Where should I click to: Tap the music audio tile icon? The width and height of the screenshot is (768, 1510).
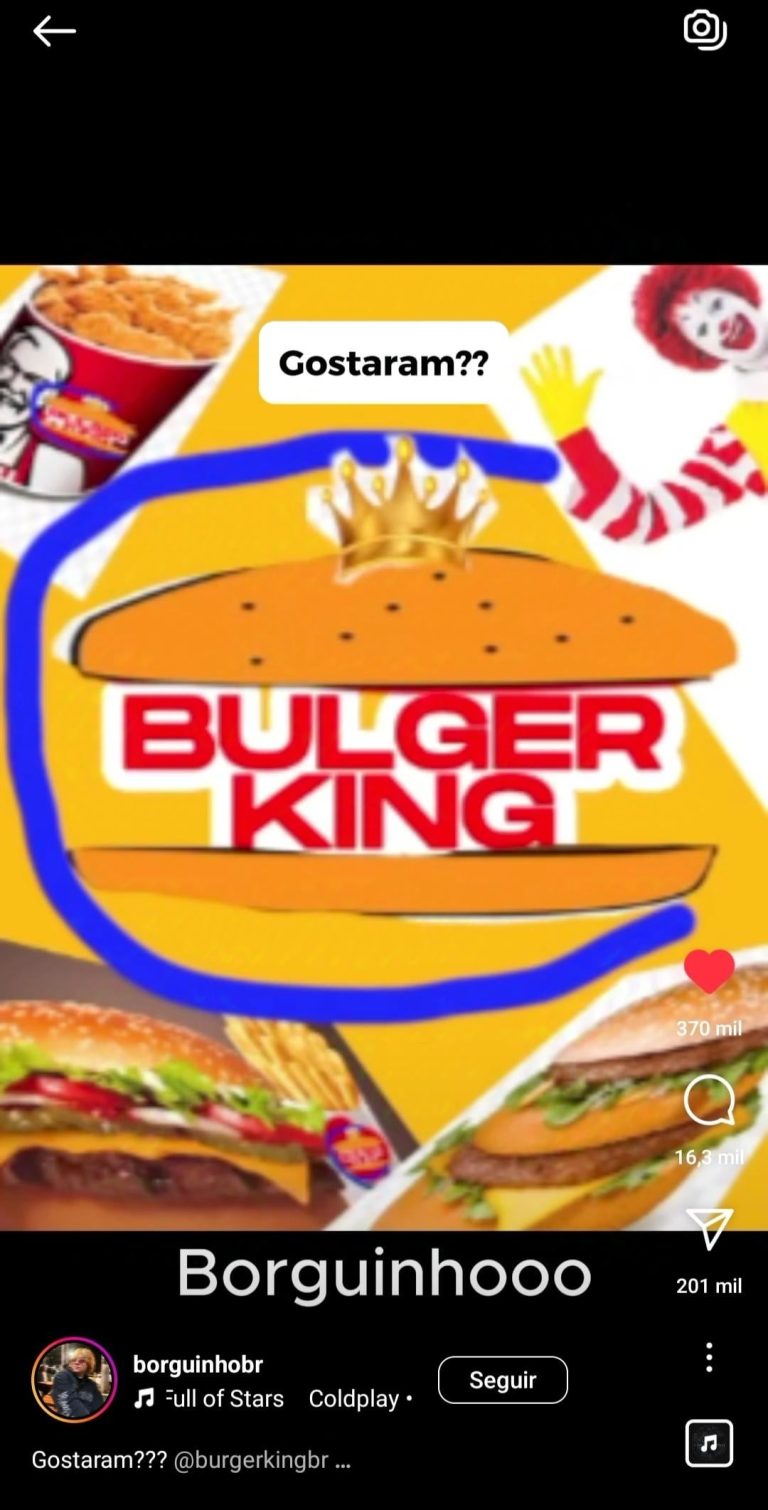click(709, 1443)
